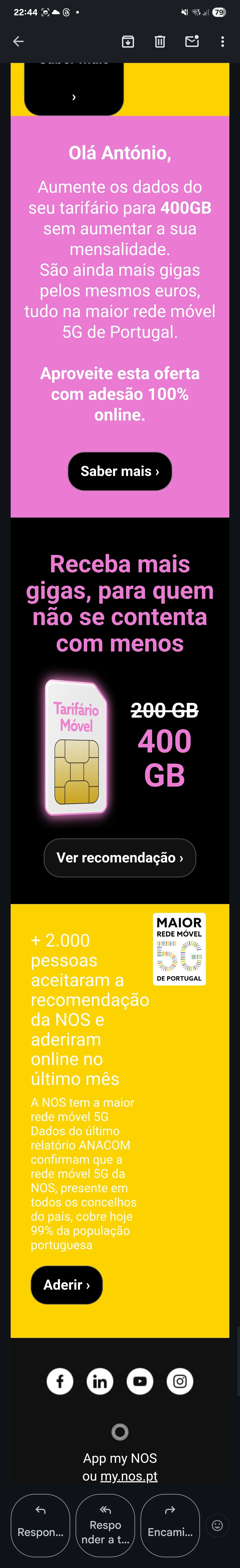Go back to the inbox
The height and width of the screenshot is (1568, 240).
click(18, 41)
